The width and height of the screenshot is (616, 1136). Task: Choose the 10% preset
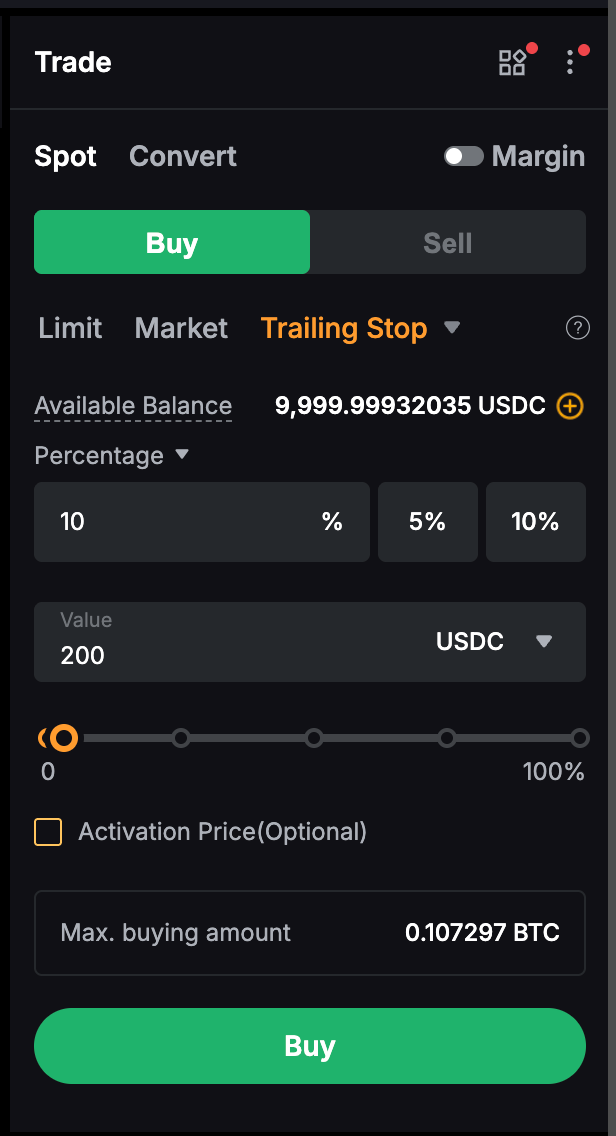pyautogui.click(x=535, y=522)
